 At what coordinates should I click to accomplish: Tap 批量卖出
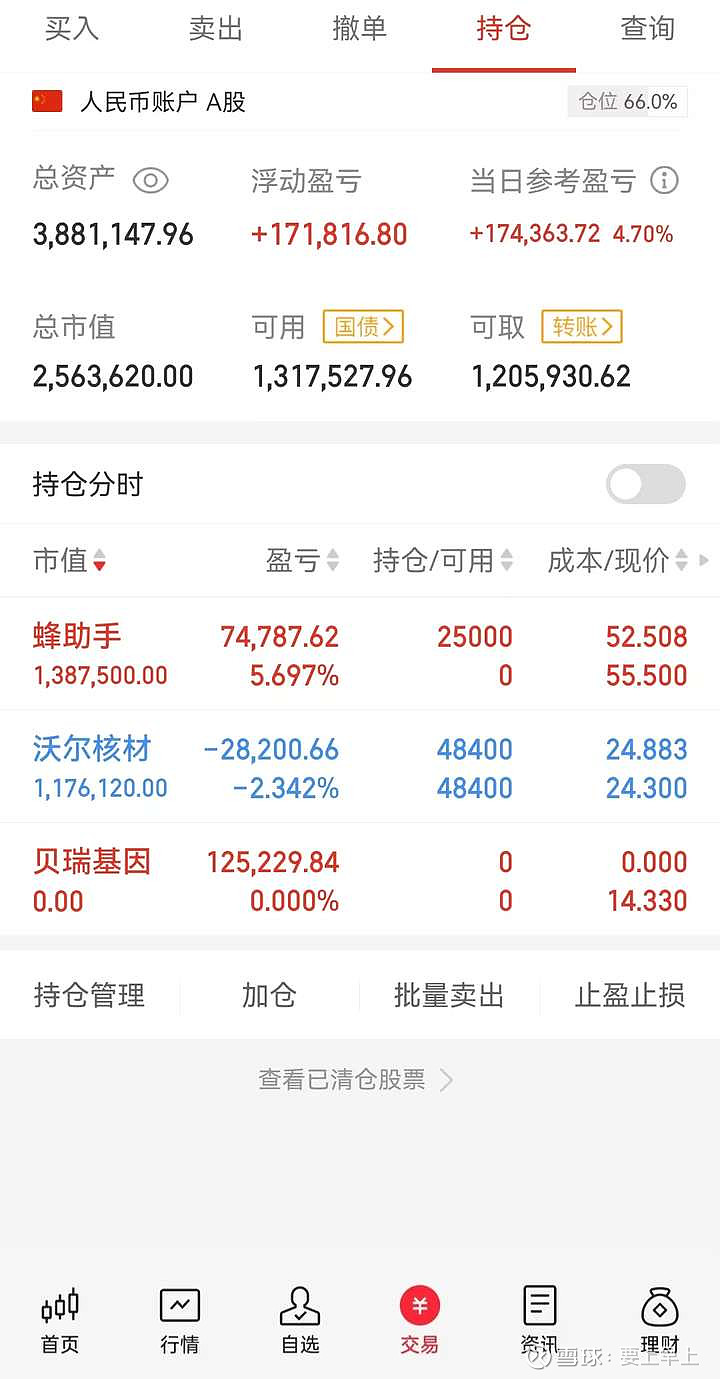(x=449, y=996)
